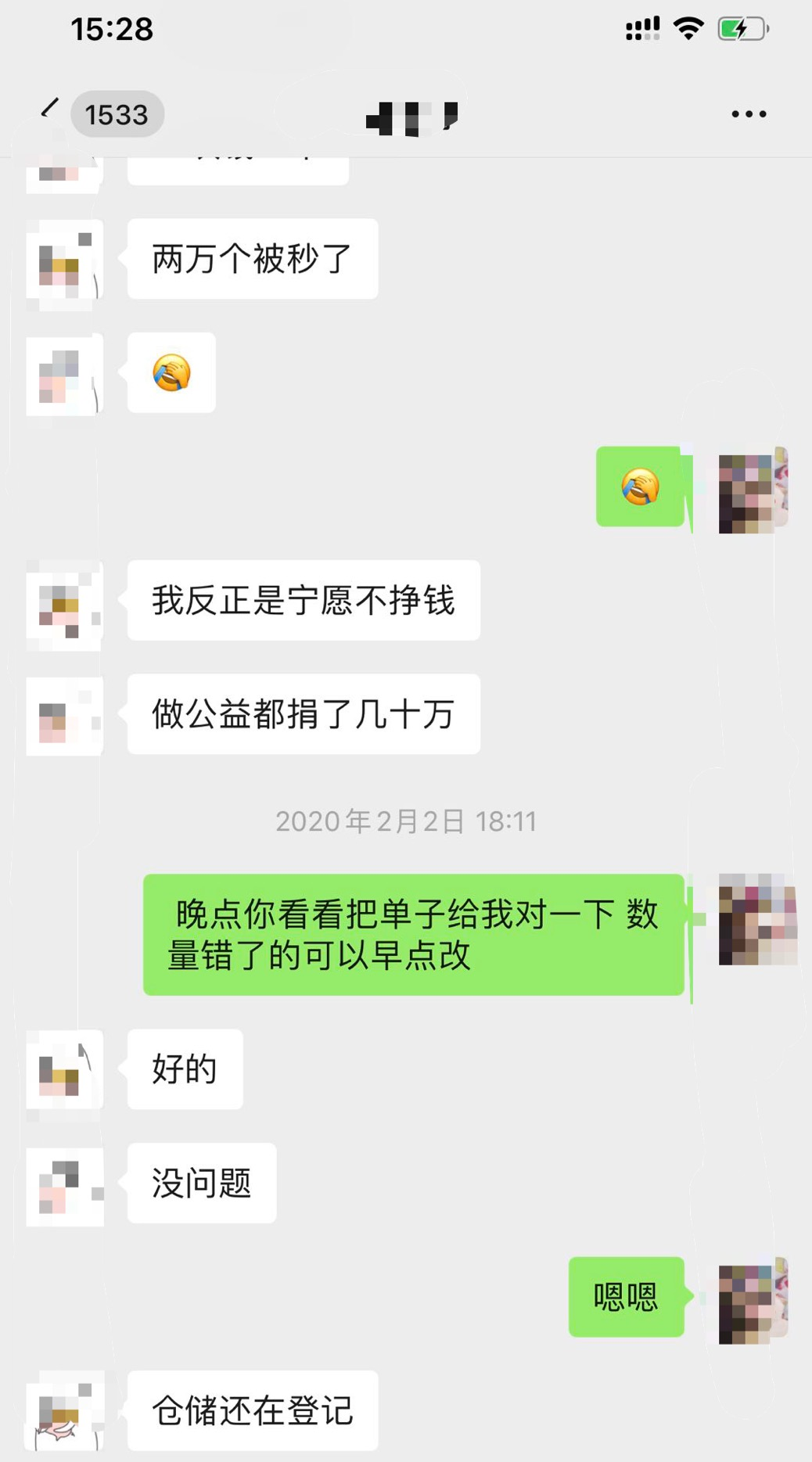This screenshot has height=1462, width=812.
Task: Tap contact avatar beside 好的 message
Action: [x=64, y=1070]
